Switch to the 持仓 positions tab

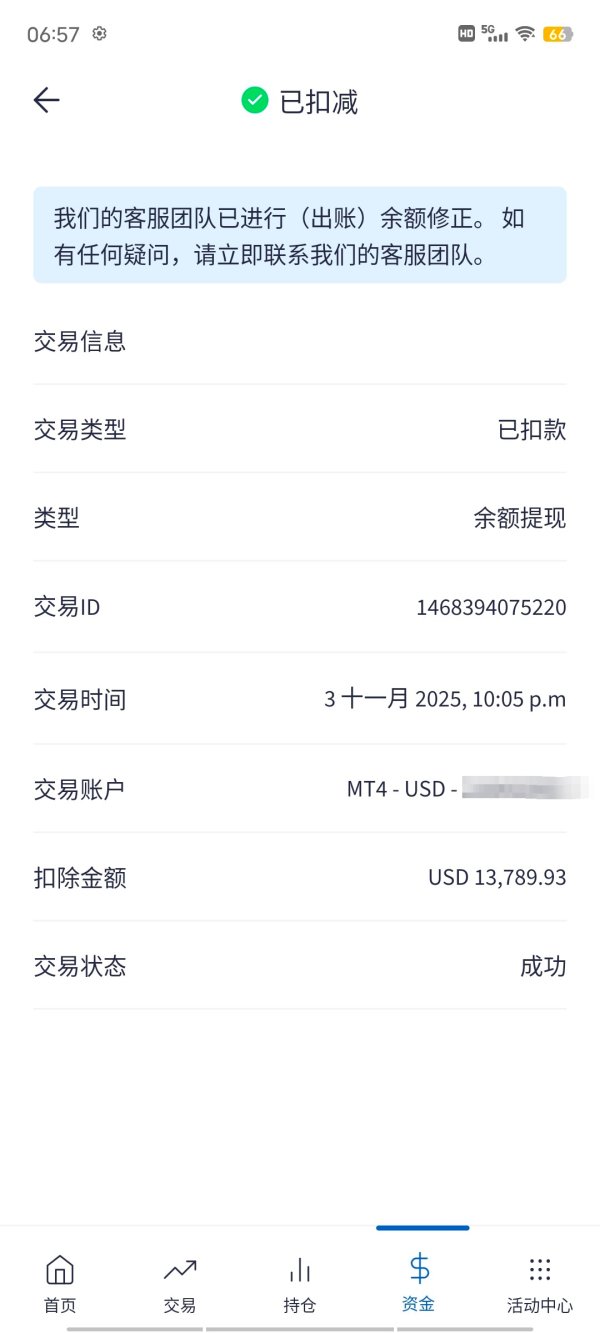tap(300, 1284)
